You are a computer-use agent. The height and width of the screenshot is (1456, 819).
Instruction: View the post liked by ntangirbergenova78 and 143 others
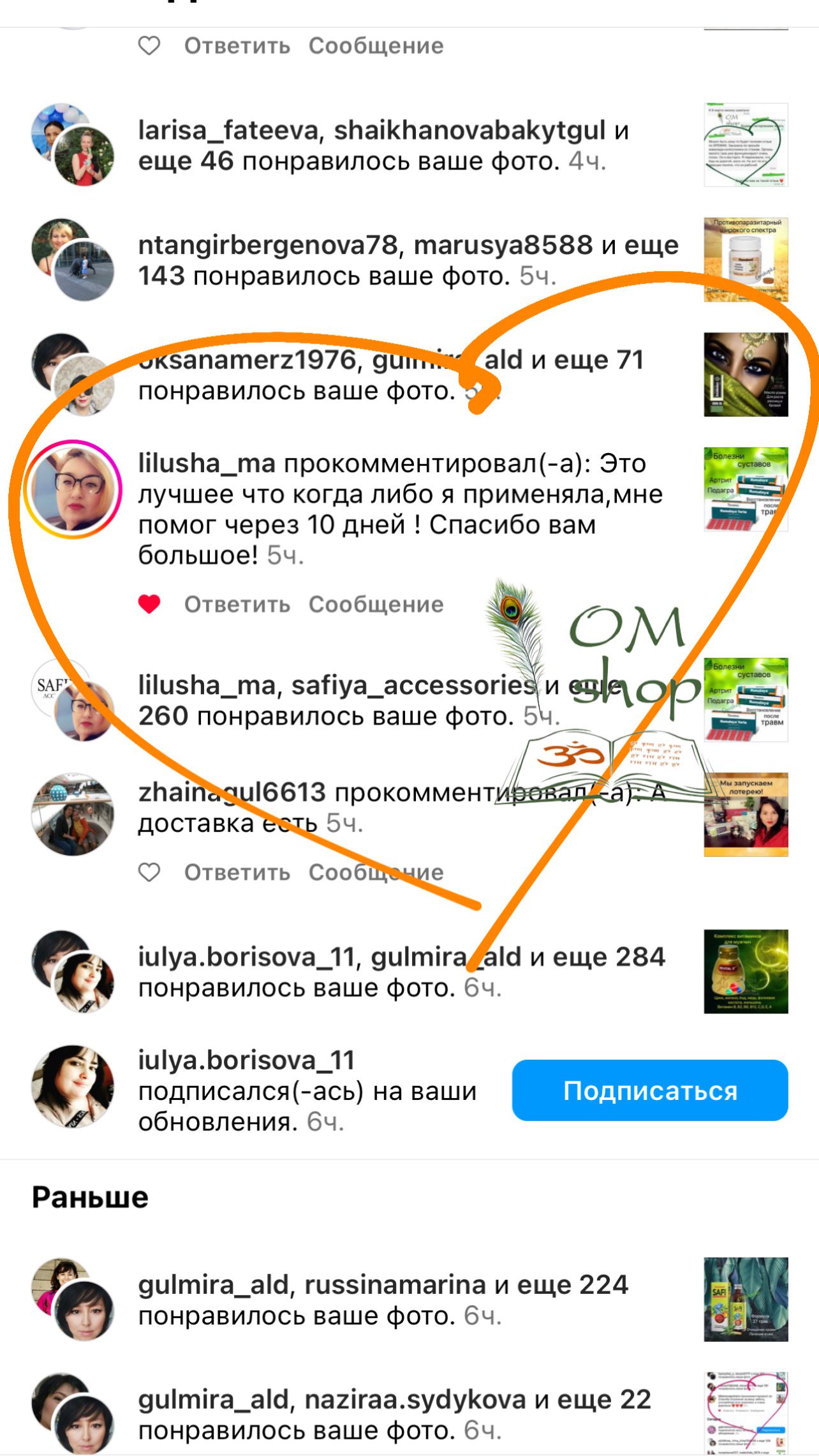[746, 260]
